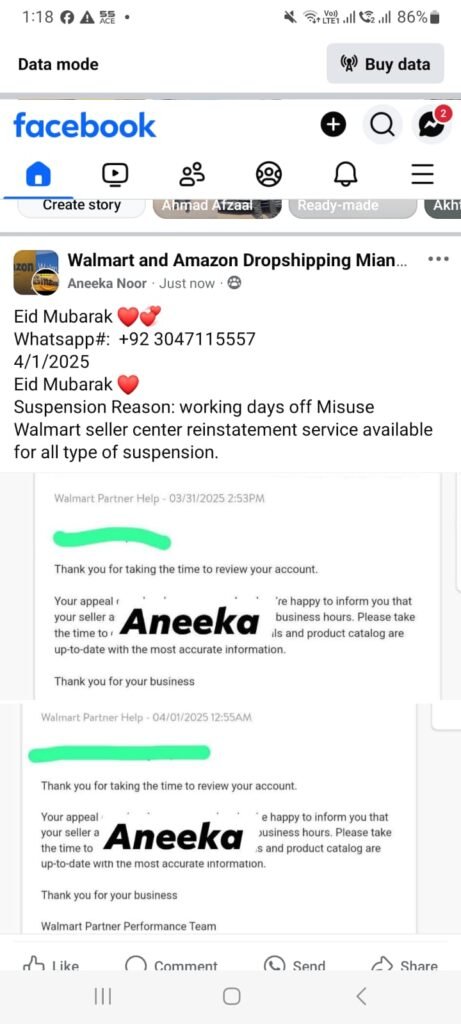Screen dimensions: 461x1024
Task: Switch to the Friends tab
Action: point(192,174)
